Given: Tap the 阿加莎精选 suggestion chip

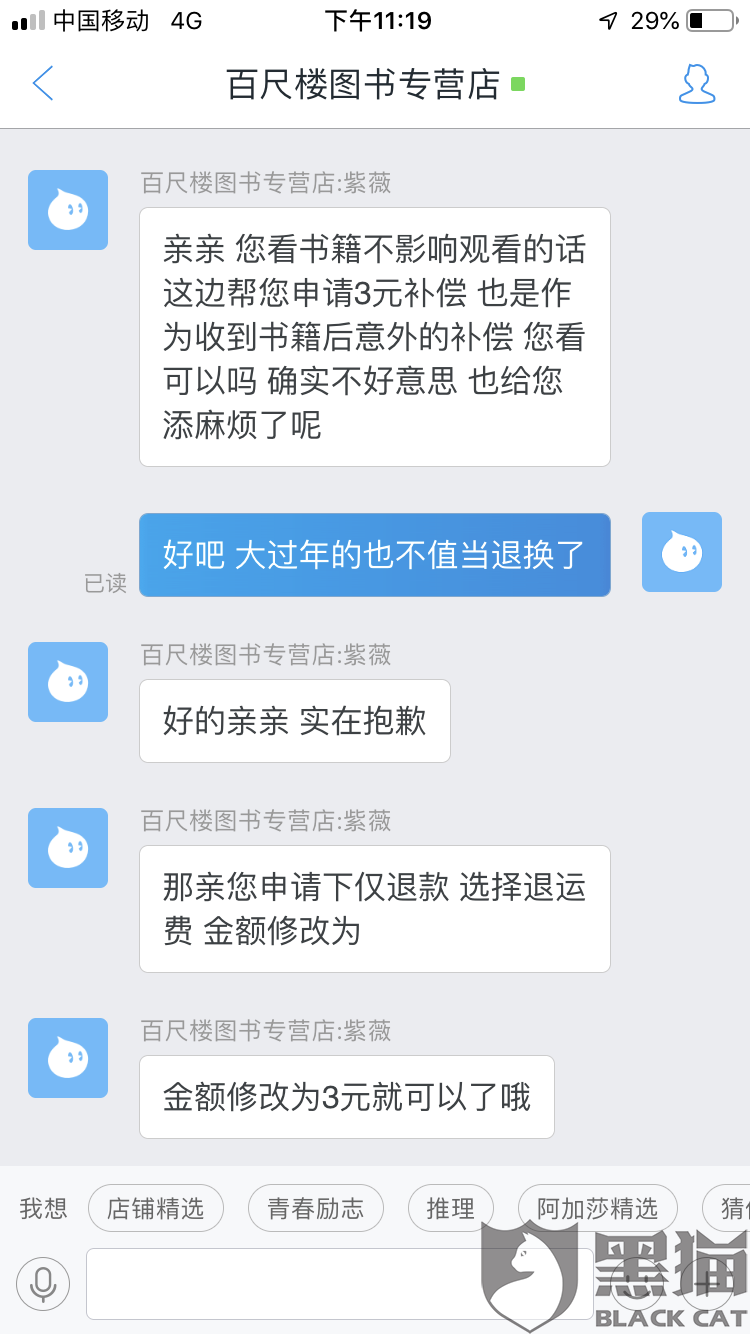Looking at the screenshot, I should tap(597, 1208).
